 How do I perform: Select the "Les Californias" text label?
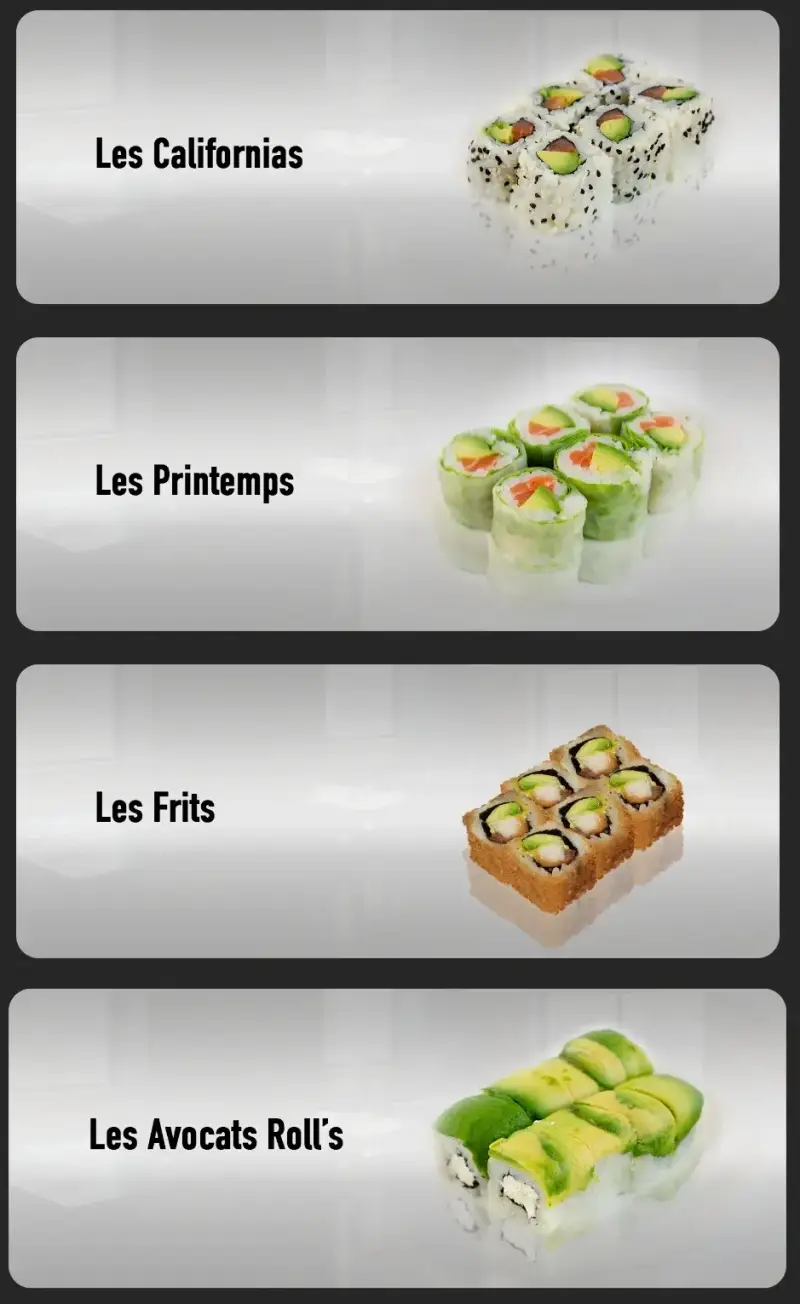(x=199, y=155)
